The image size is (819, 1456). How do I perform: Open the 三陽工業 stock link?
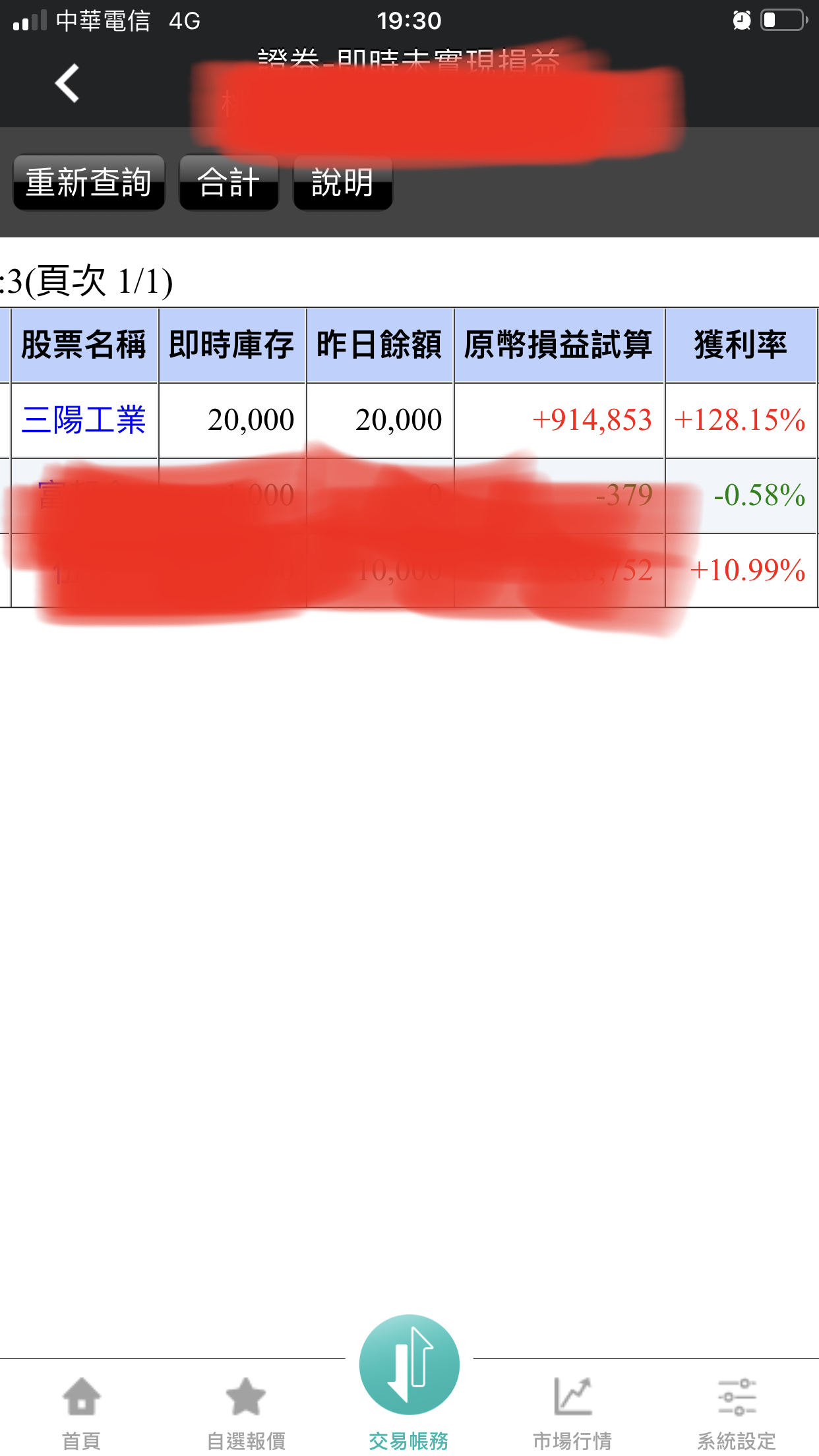(x=84, y=420)
